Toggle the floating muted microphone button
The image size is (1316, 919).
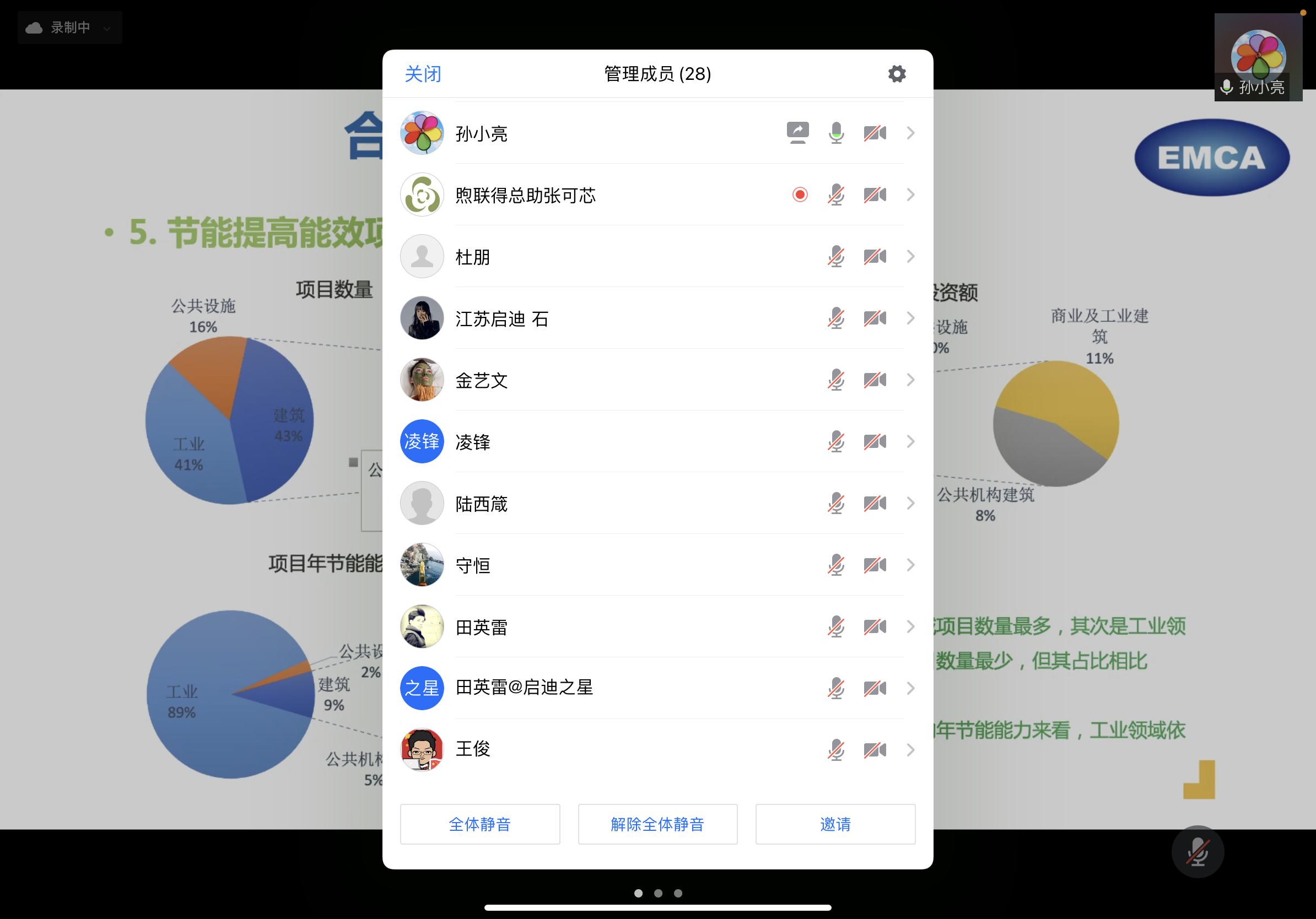1198,851
